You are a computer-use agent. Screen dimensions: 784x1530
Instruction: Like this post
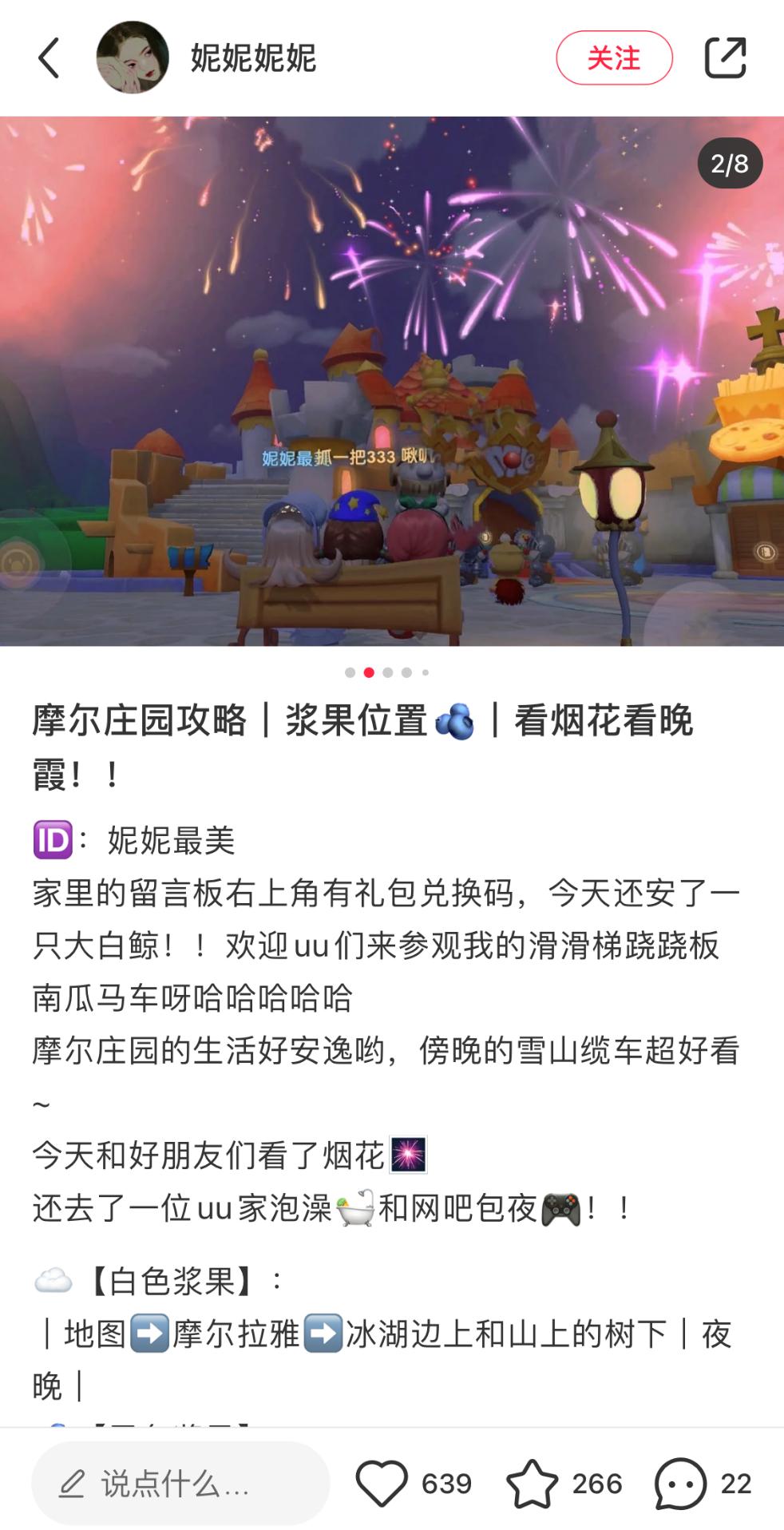[382, 1484]
